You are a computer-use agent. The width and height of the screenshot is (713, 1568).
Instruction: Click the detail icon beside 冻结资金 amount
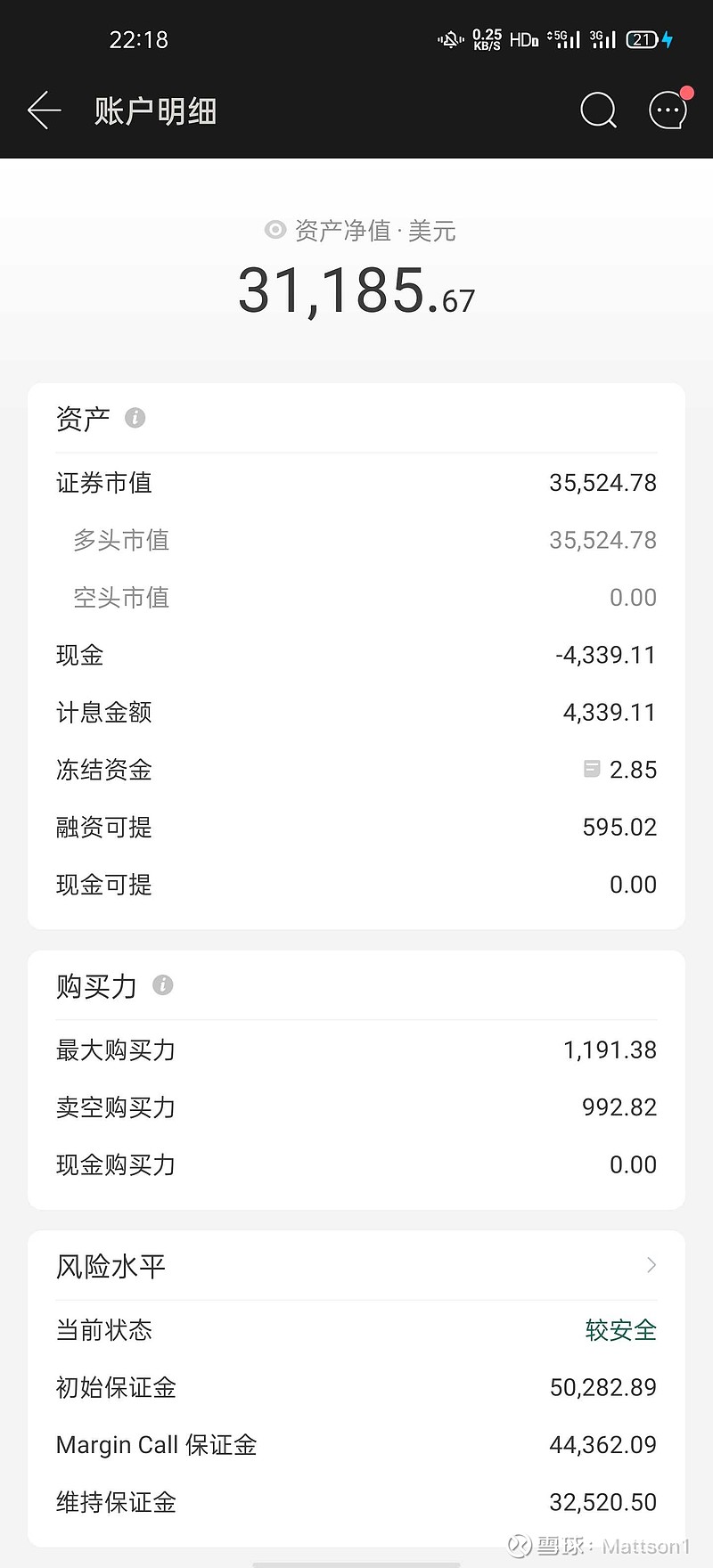[x=591, y=769]
